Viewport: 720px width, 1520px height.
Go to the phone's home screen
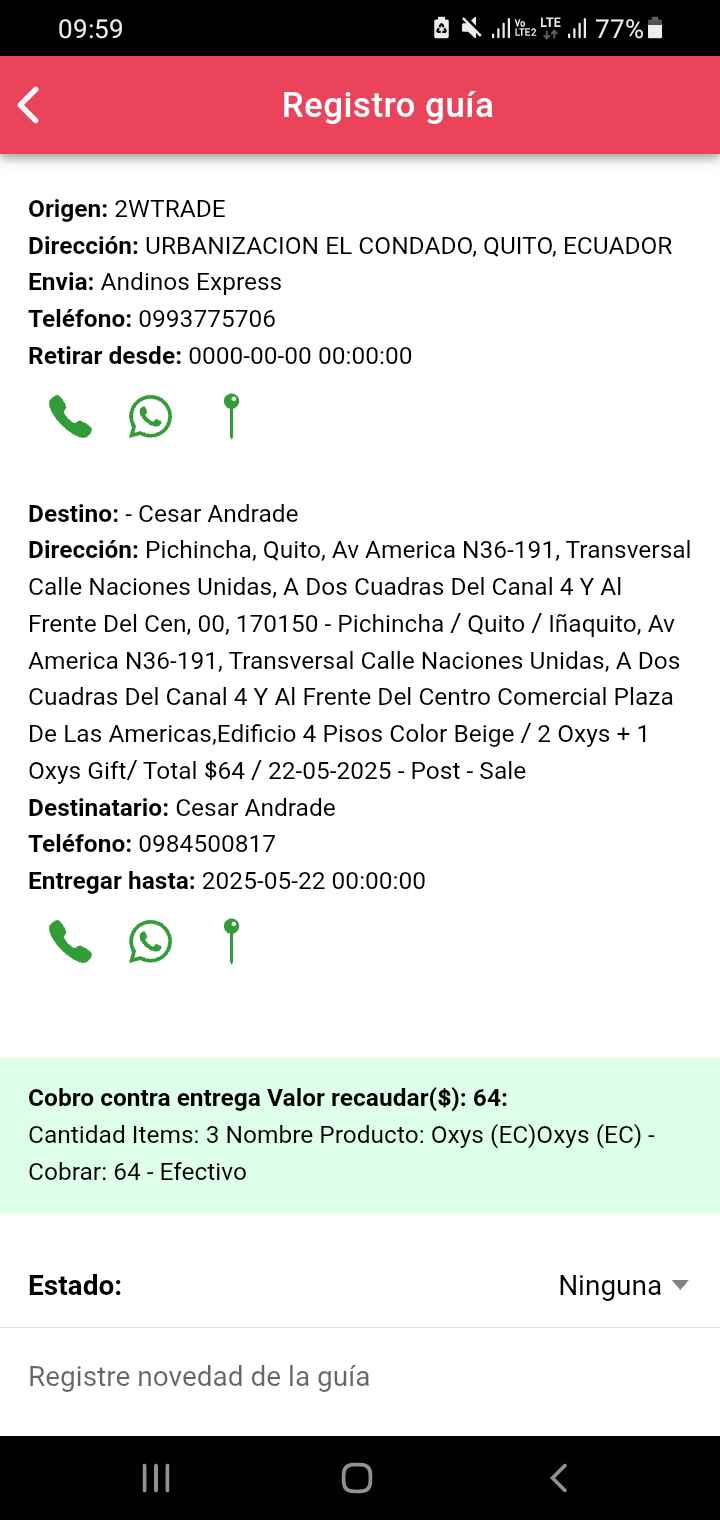pyautogui.click(x=357, y=1477)
